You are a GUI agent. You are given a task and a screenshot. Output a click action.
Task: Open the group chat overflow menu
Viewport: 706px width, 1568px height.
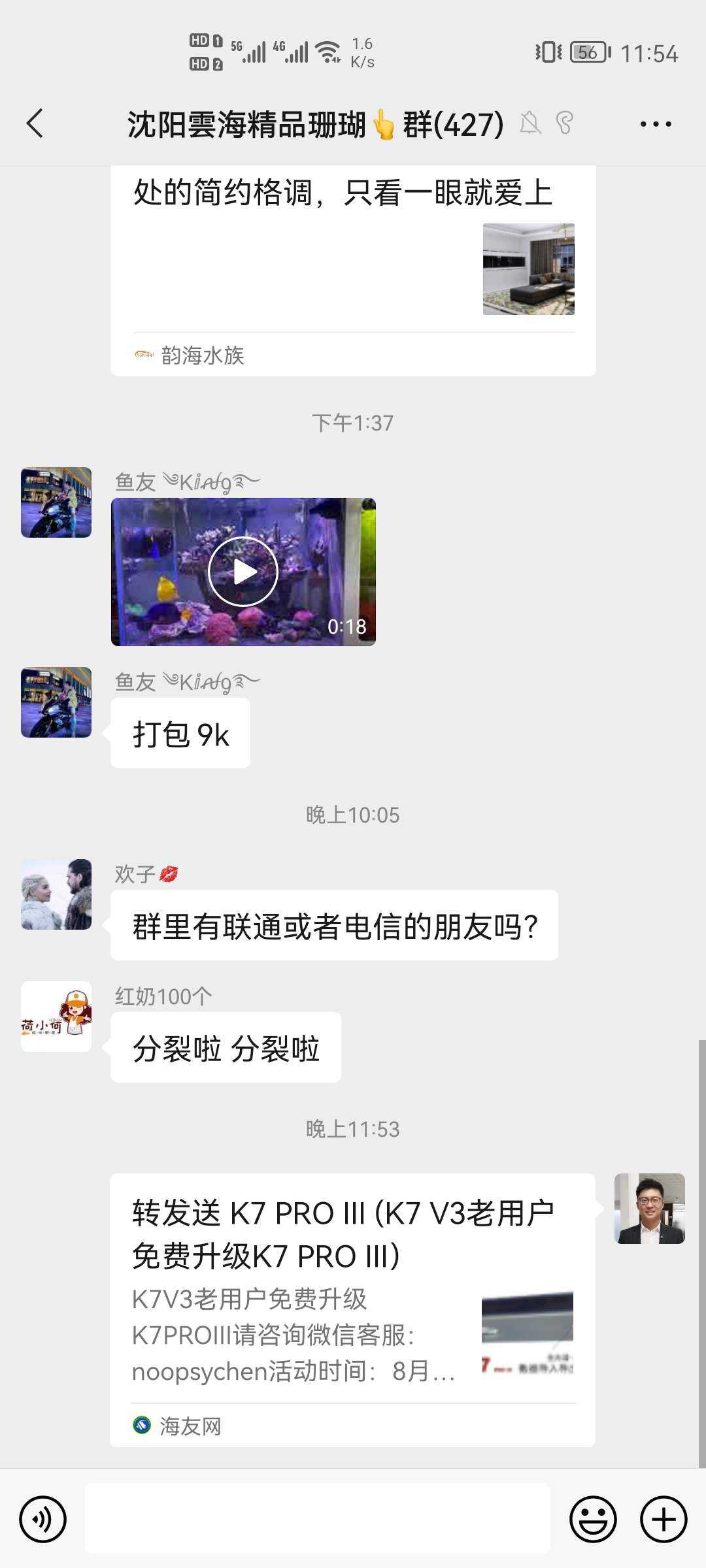click(655, 123)
